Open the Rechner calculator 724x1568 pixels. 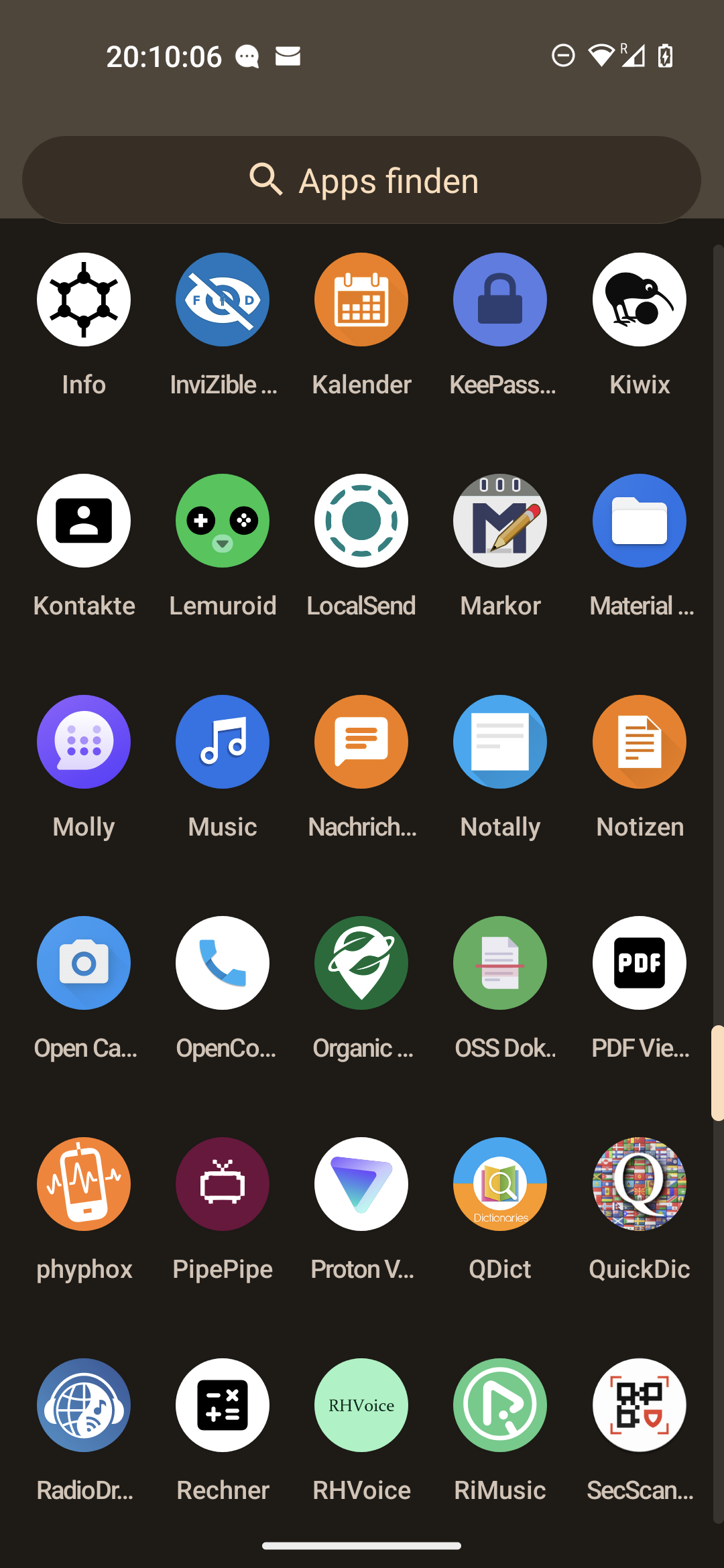pos(223,1405)
